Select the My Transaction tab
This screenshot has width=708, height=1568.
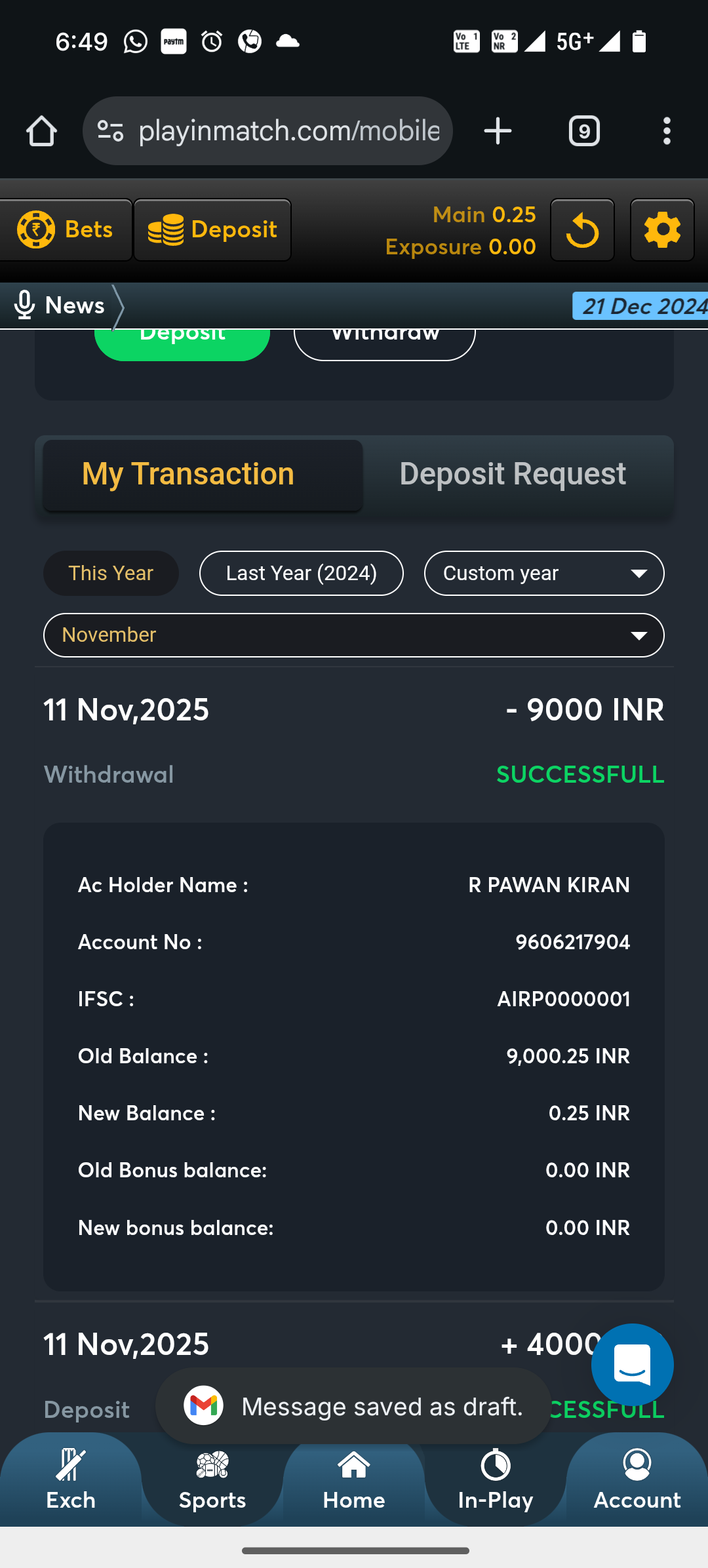[202, 475]
